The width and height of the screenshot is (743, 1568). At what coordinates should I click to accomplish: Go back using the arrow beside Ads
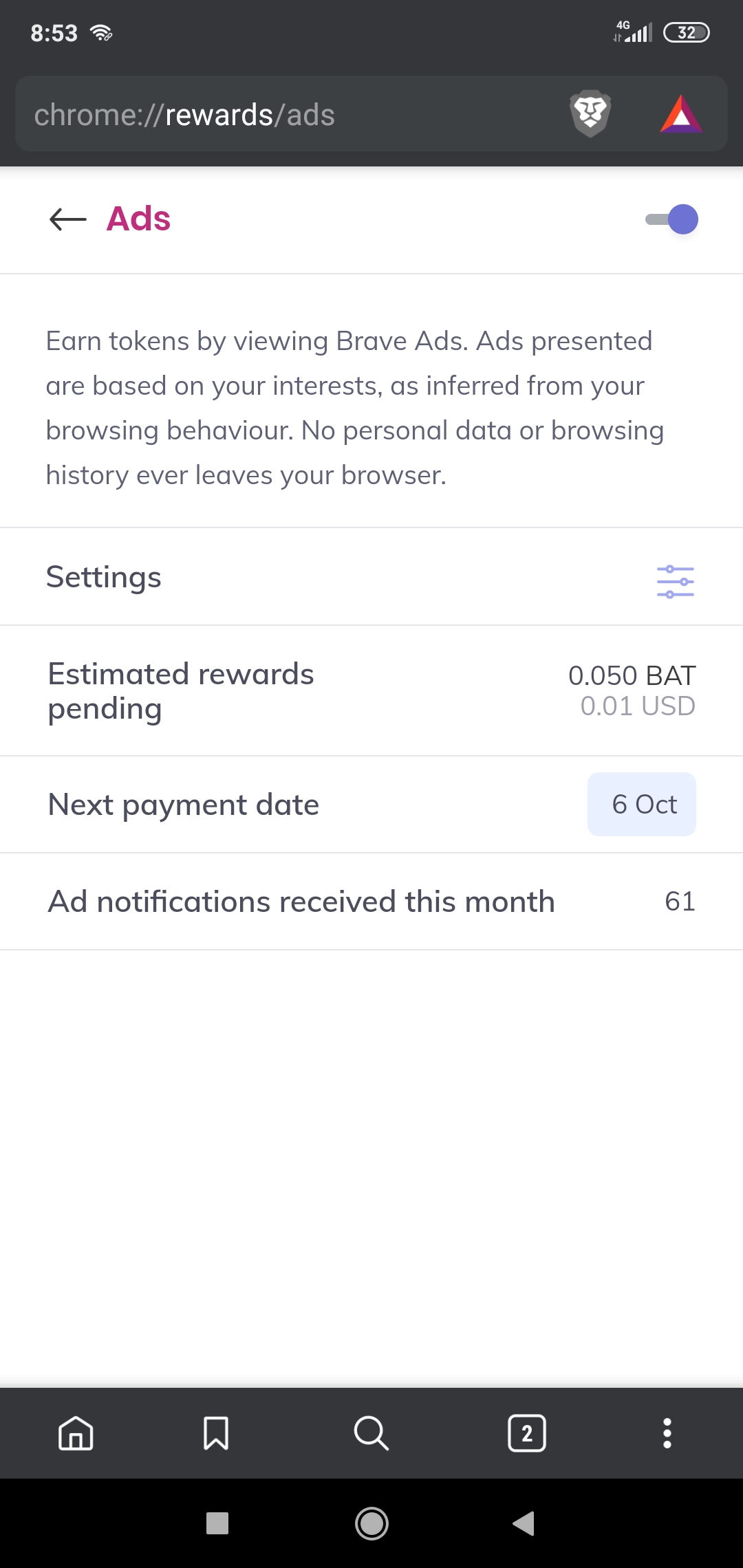coord(68,219)
